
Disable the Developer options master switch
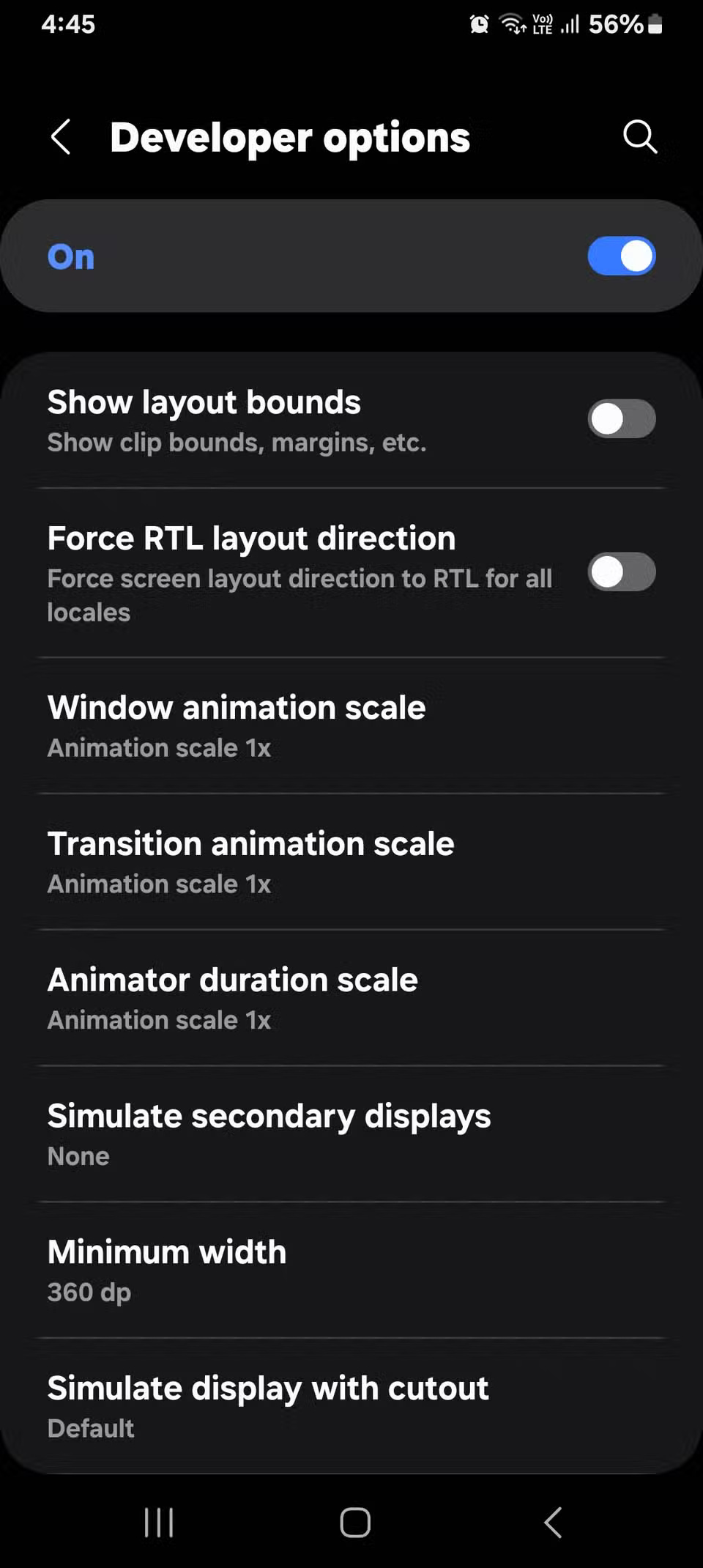pyautogui.click(x=621, y=256)
